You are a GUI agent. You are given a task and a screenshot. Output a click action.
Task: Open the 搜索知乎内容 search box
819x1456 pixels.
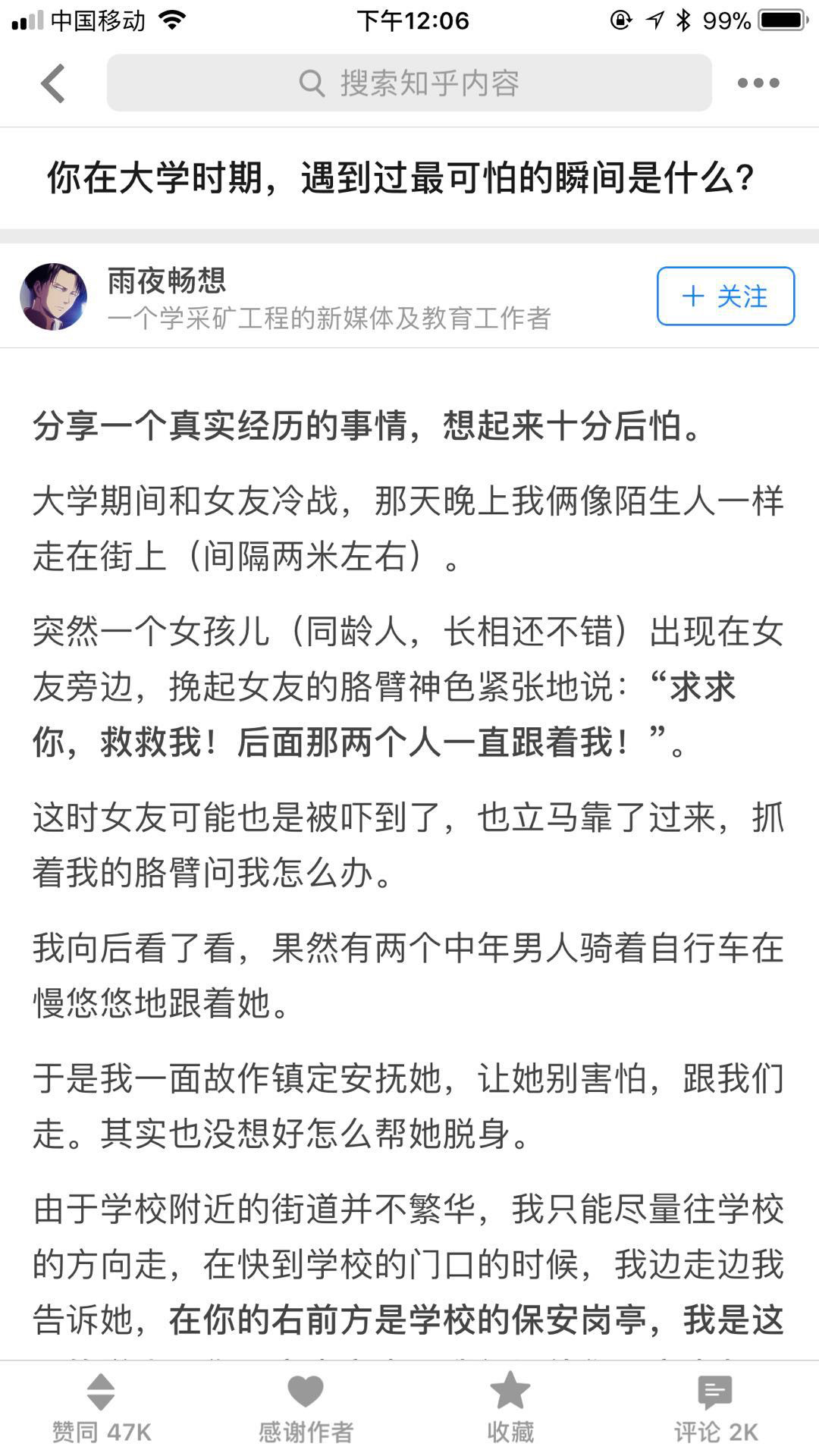click(409, 83)
